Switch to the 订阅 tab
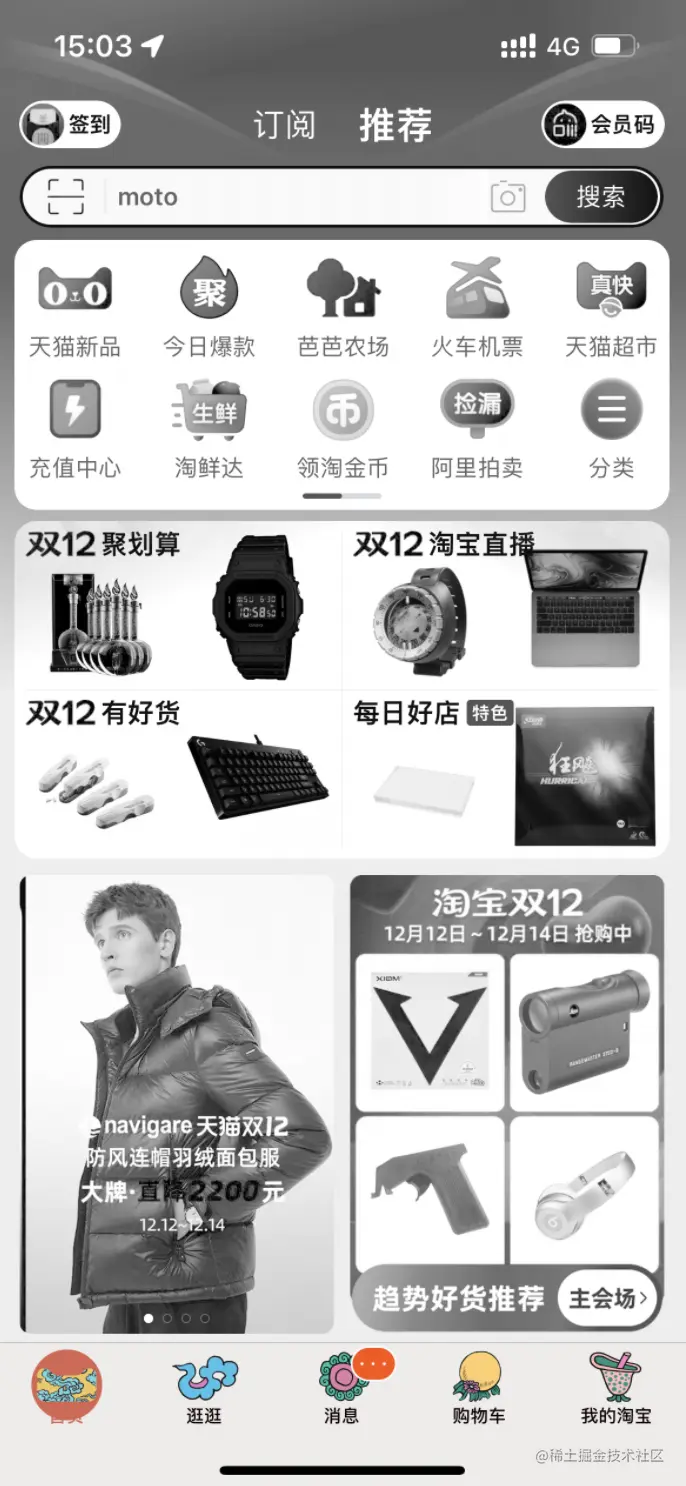The height and width of the screenshot is (1486, 686). (x=284, y=126)
